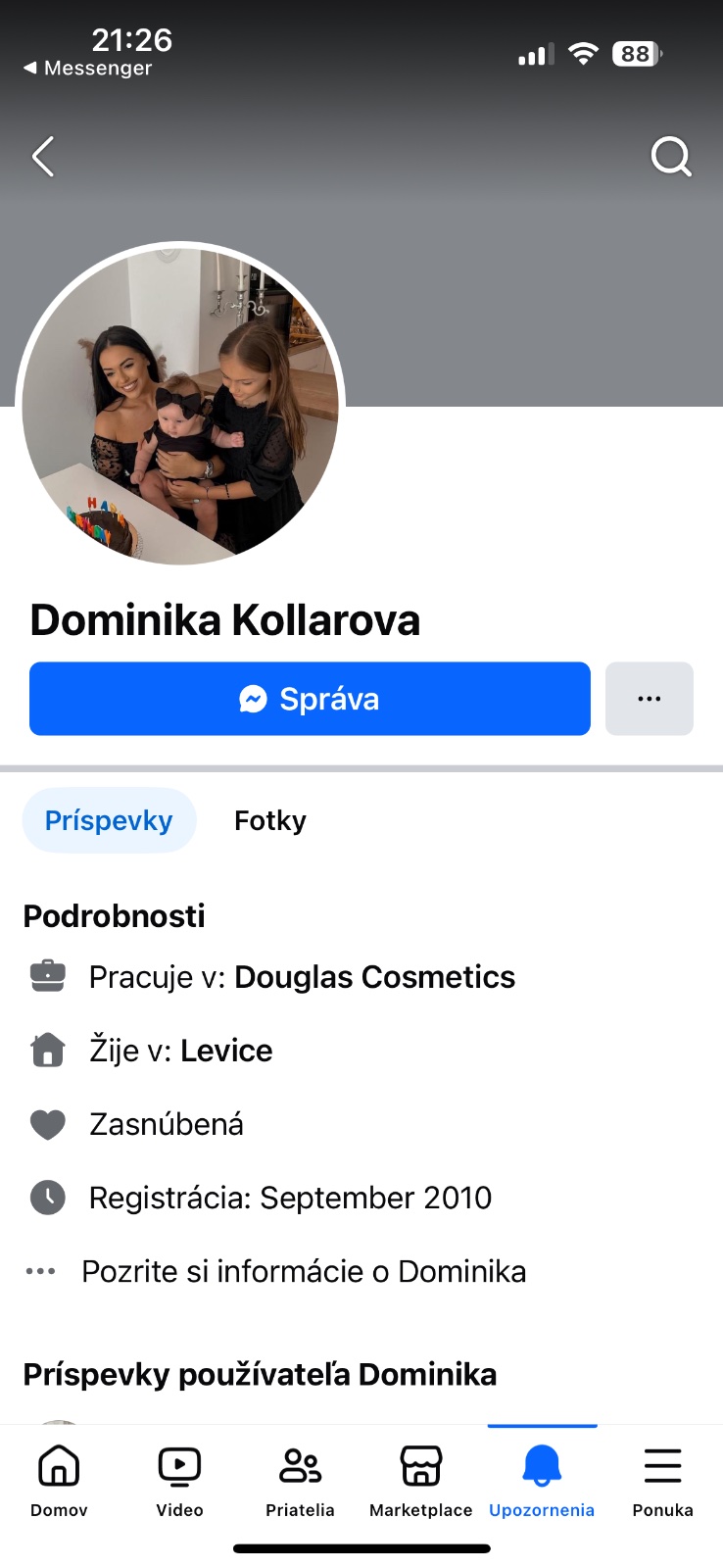
Task: Open Pozrite si informácie o Dominika
Action: [x=304, y=1271]
